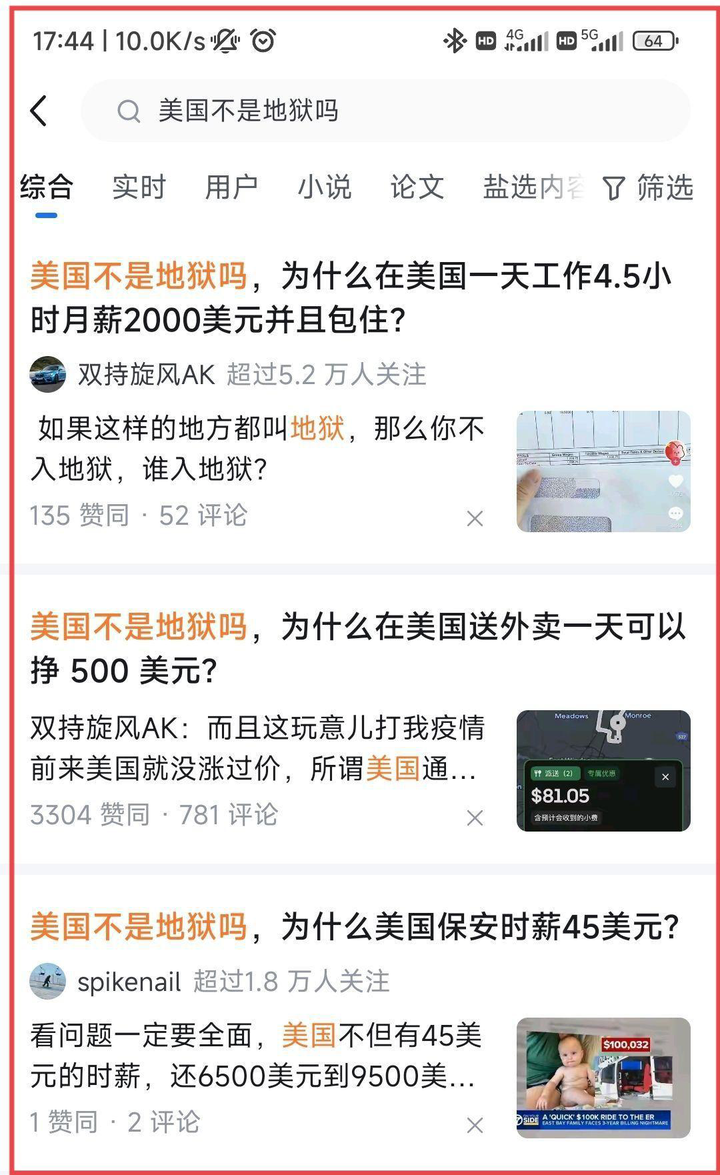
Task: Switch to the 实时 tab
Action: click(138, 187)
